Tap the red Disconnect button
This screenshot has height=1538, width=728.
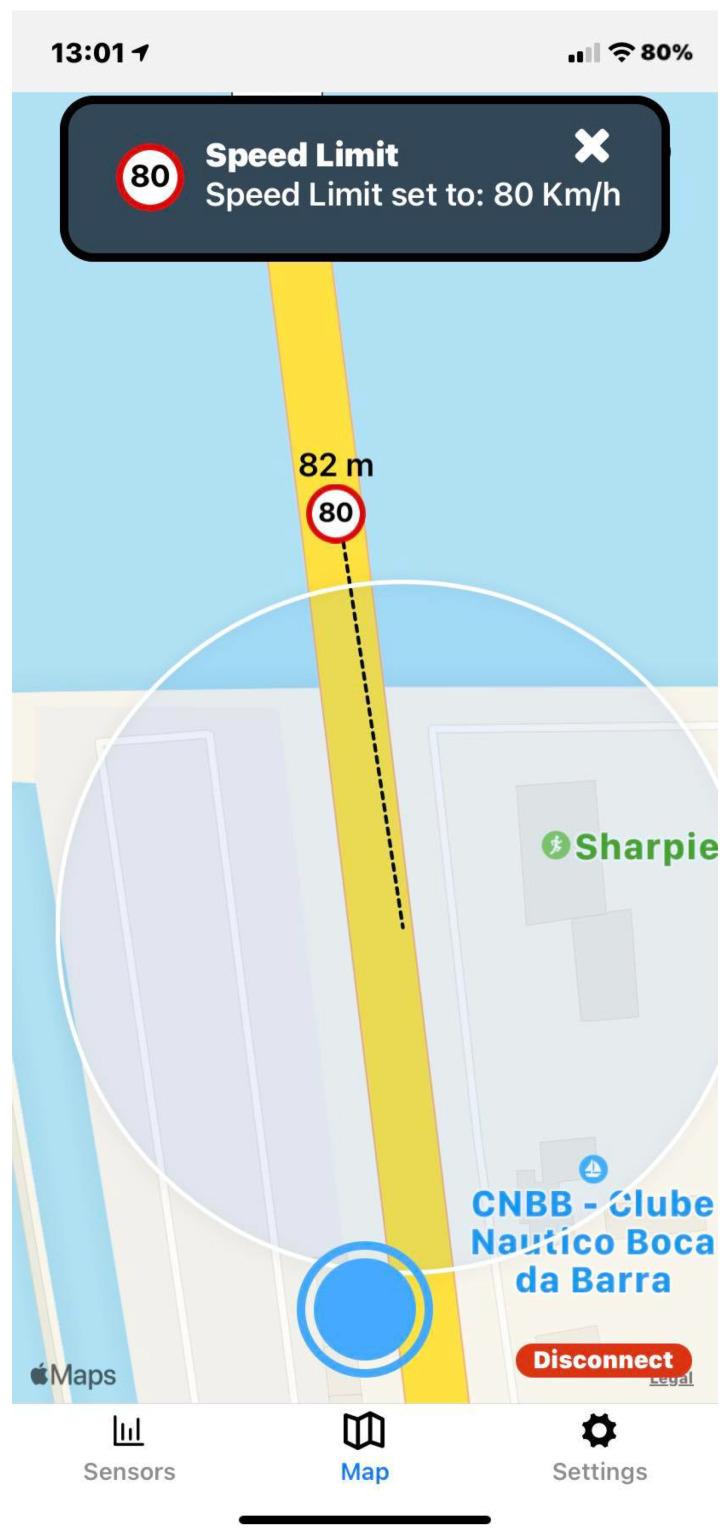603,1360
